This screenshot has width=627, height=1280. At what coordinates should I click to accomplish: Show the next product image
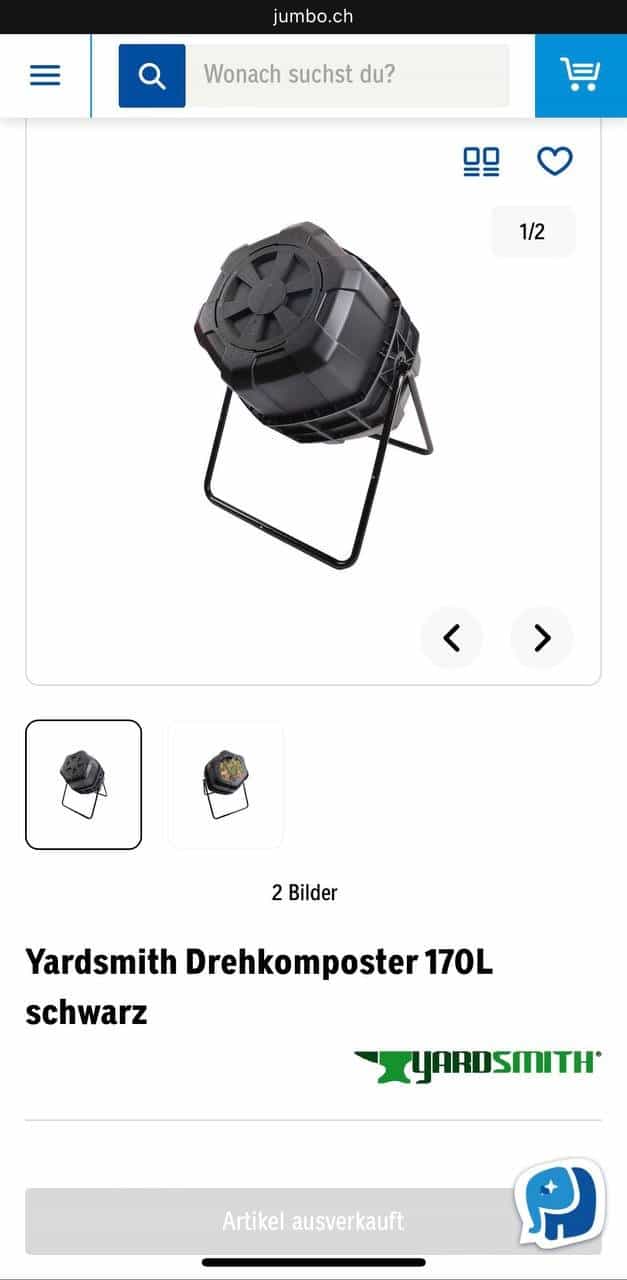coord(542,637)
